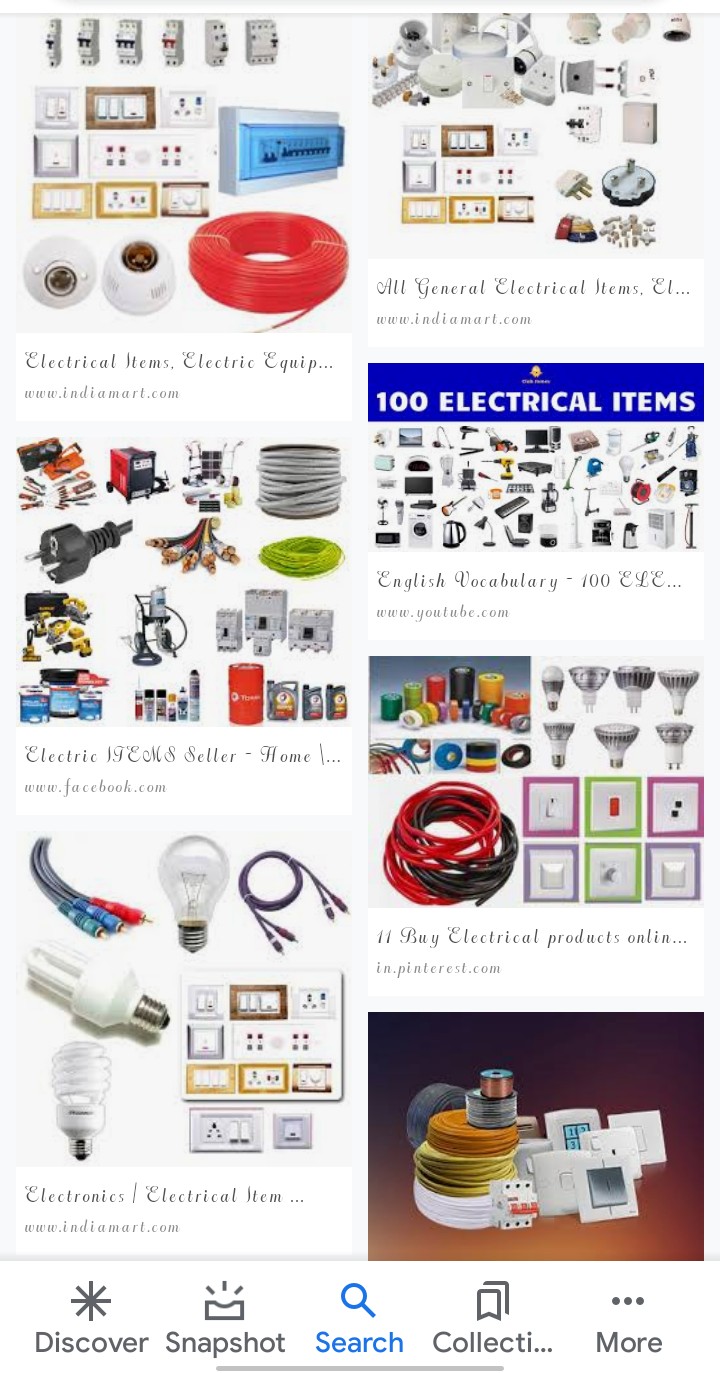Open the wire coils and switches image
This screenshot has height=1373, width=720.
535,1135
